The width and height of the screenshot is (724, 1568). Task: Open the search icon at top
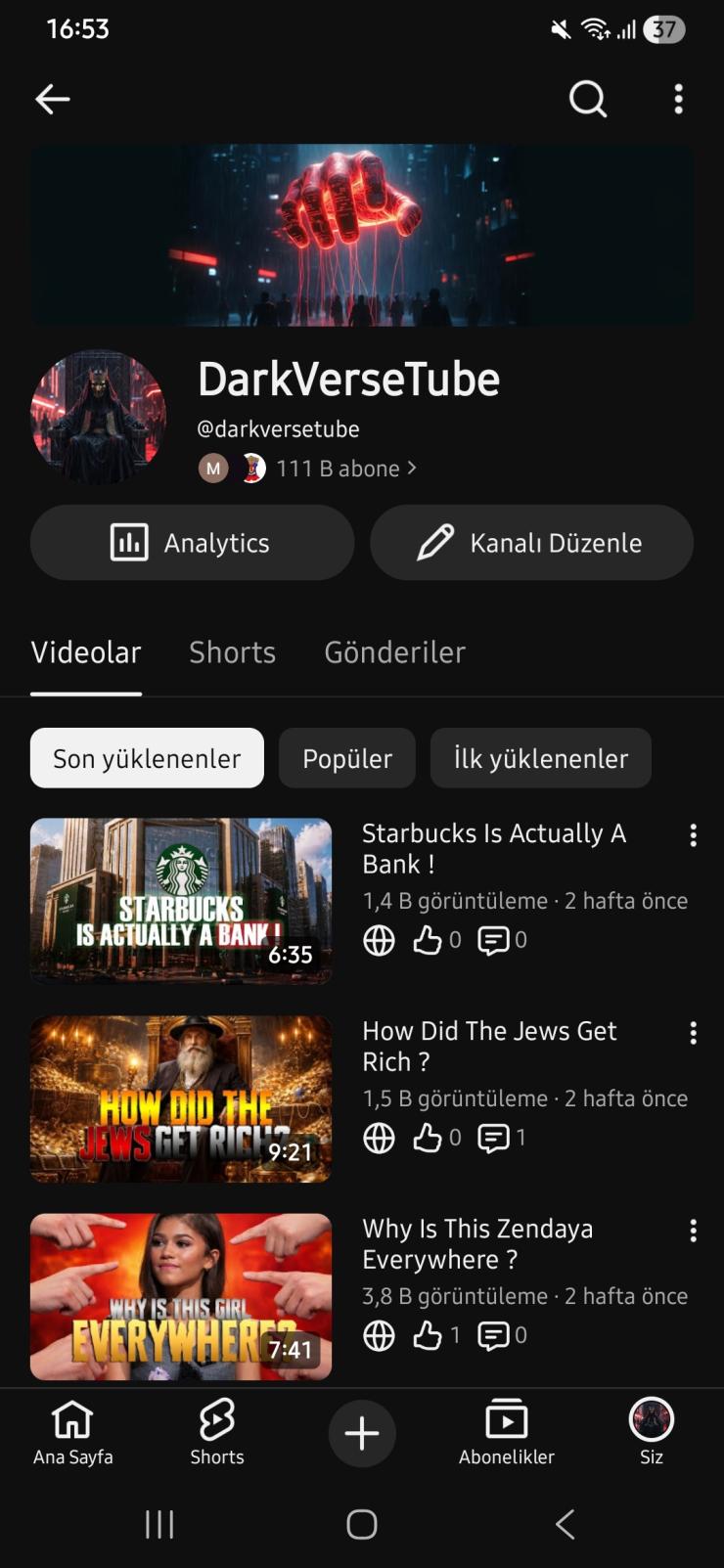coord(588,99)
